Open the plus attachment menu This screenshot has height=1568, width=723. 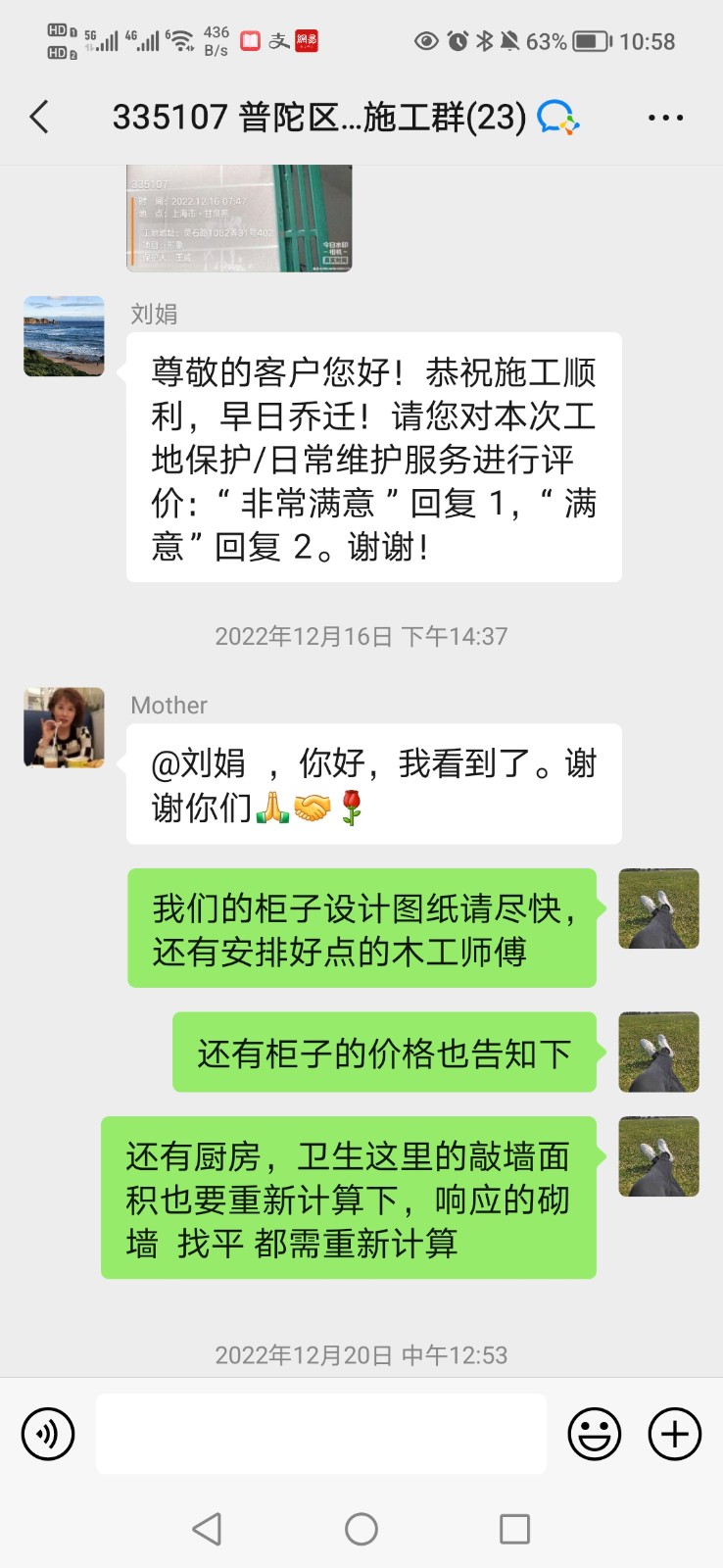pos(675,1434)
